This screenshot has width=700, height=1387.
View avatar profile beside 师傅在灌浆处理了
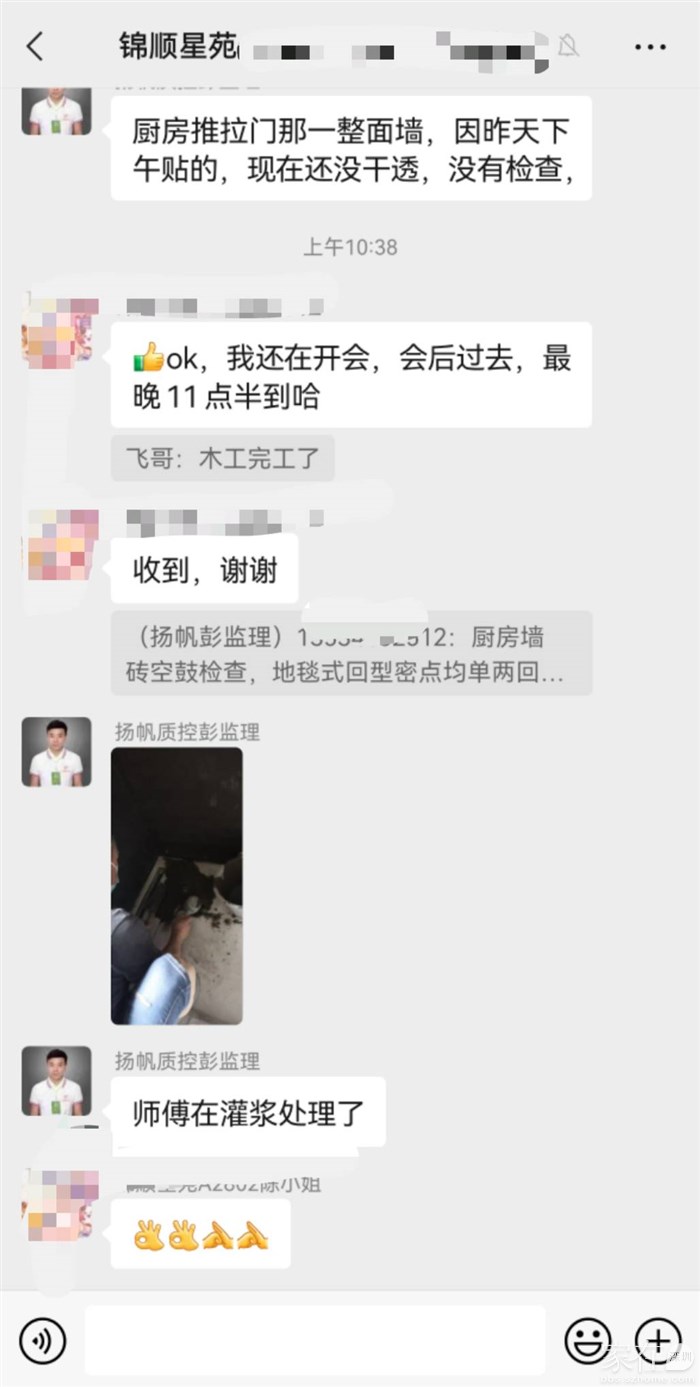coord(56,1081)
